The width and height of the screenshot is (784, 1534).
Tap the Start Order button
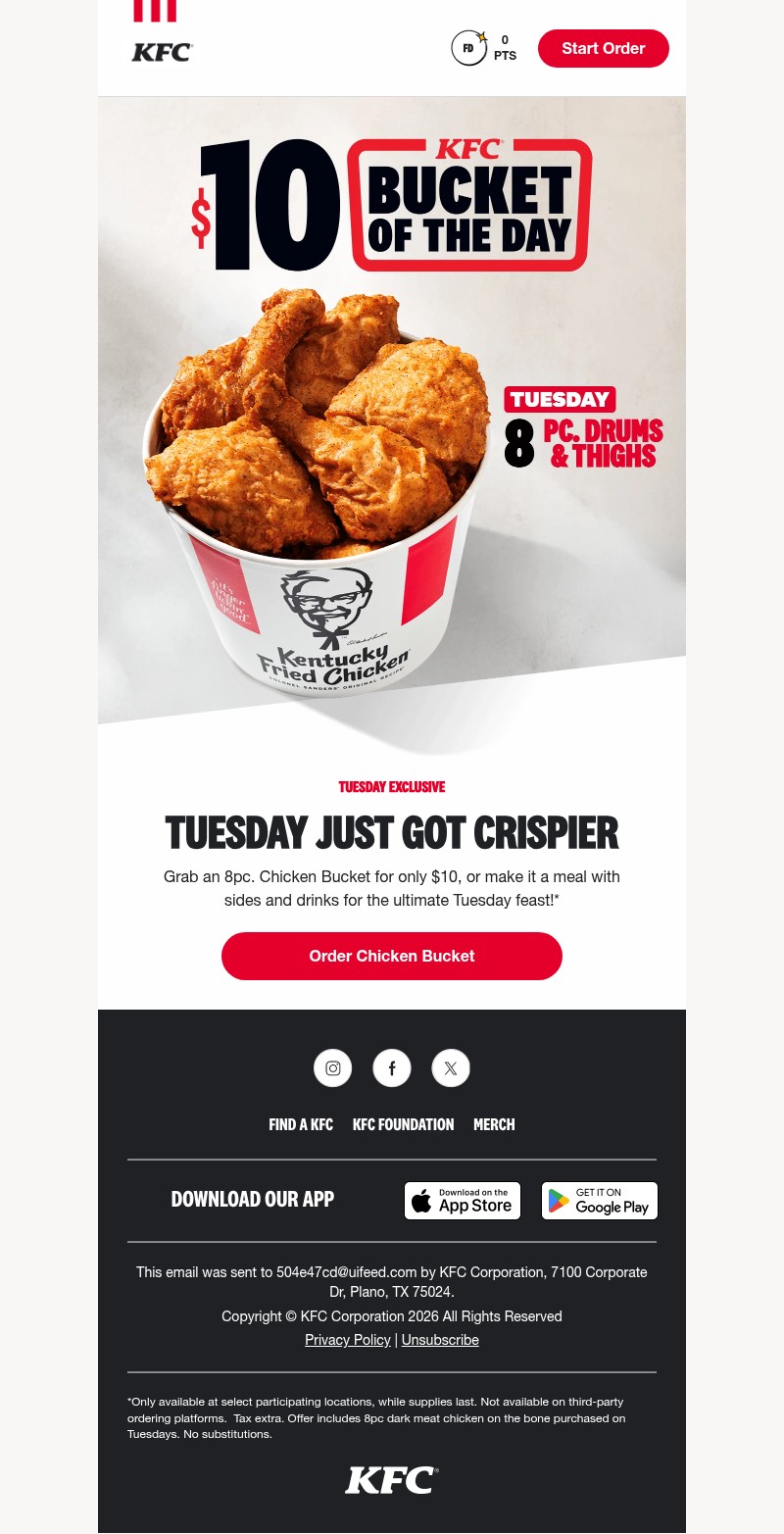click(x=604, y=48)
